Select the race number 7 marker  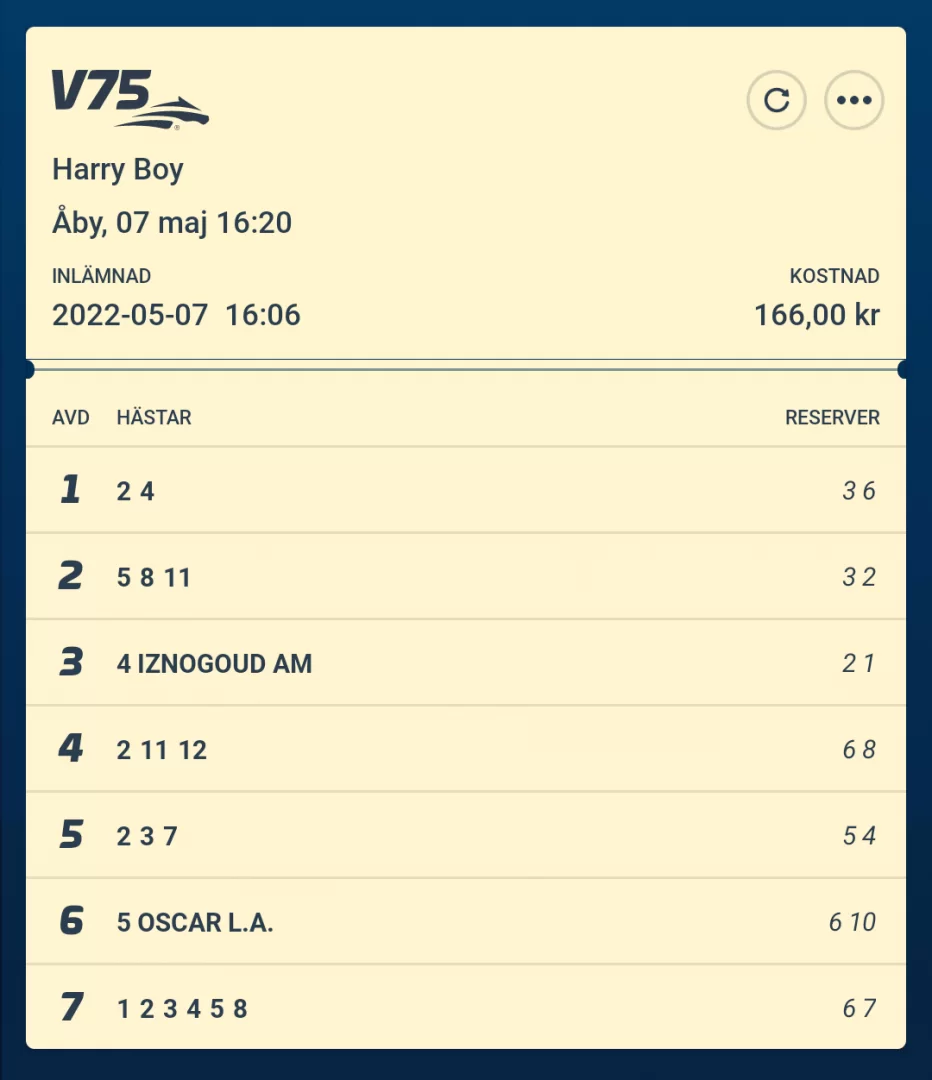(70, 1008)
